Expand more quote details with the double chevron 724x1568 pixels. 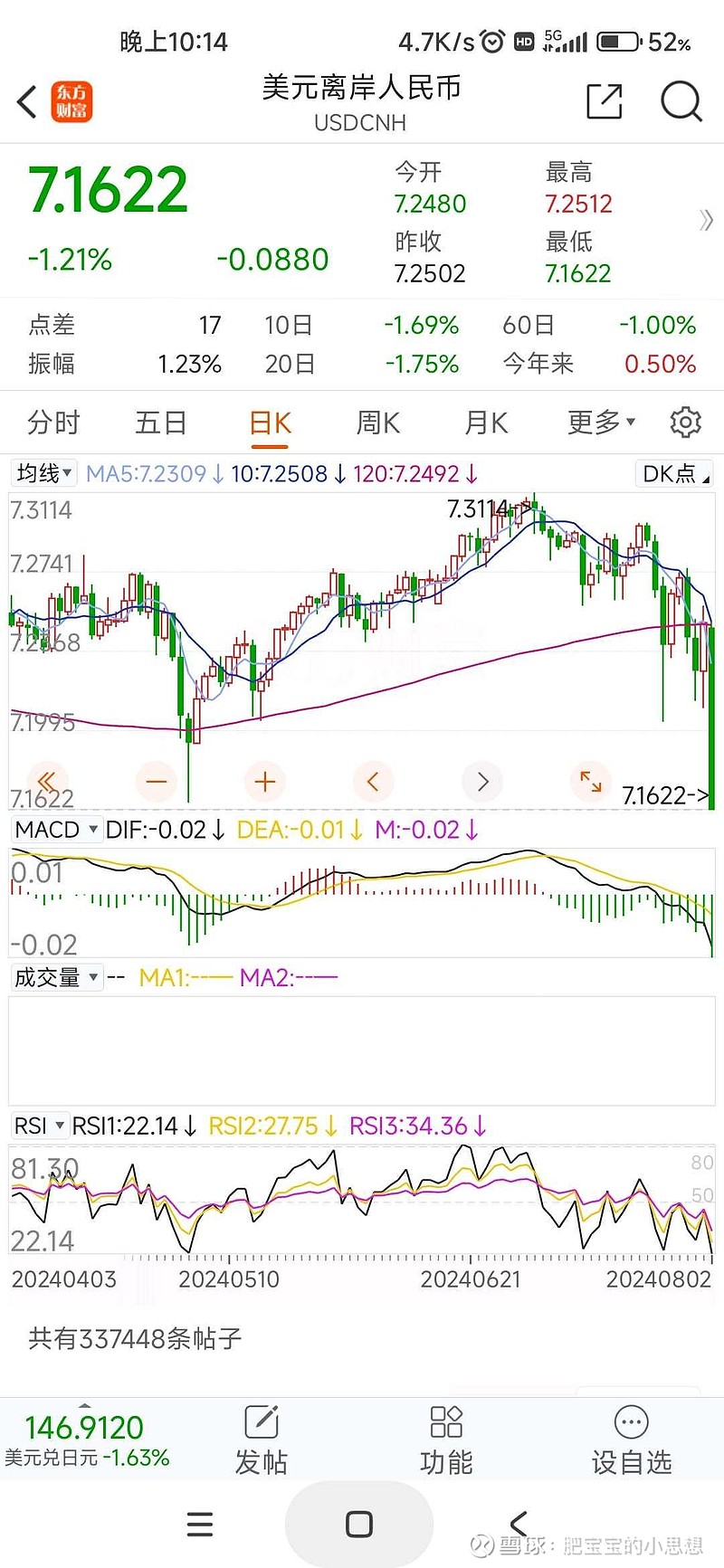click(706, 220)
